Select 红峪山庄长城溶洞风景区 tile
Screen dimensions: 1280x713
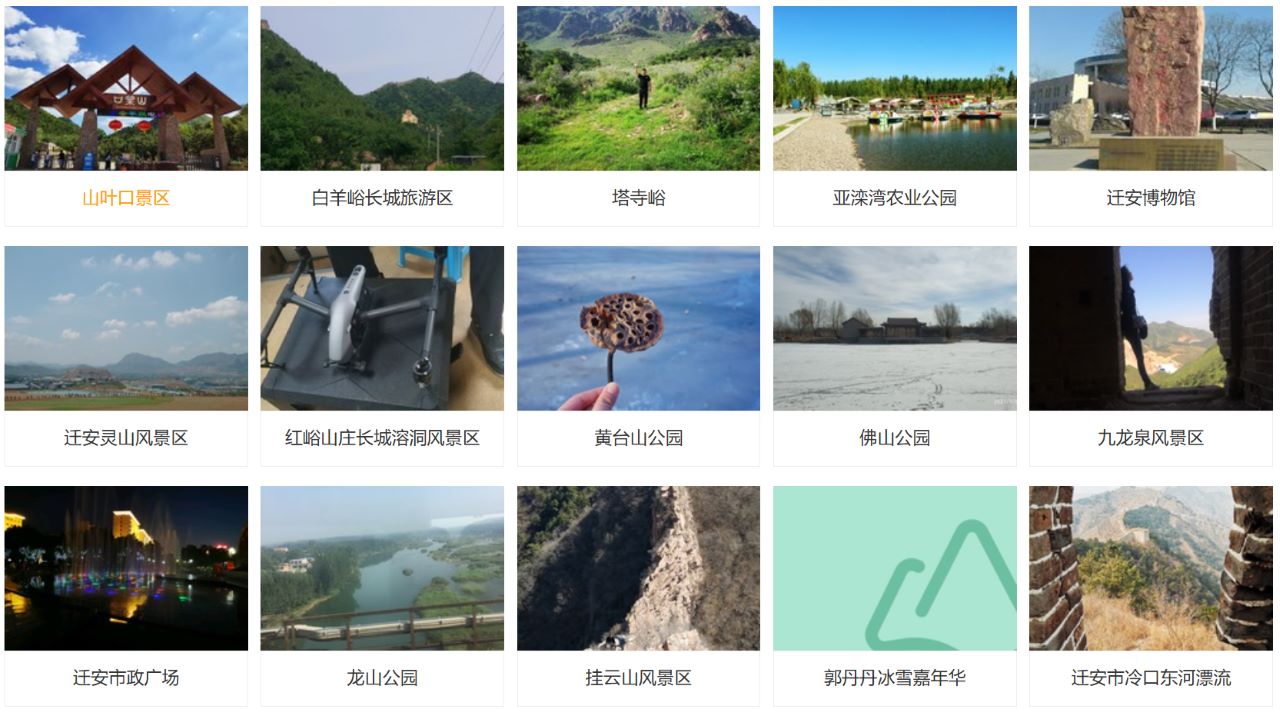pyautogui.click(x=382, y=356)
